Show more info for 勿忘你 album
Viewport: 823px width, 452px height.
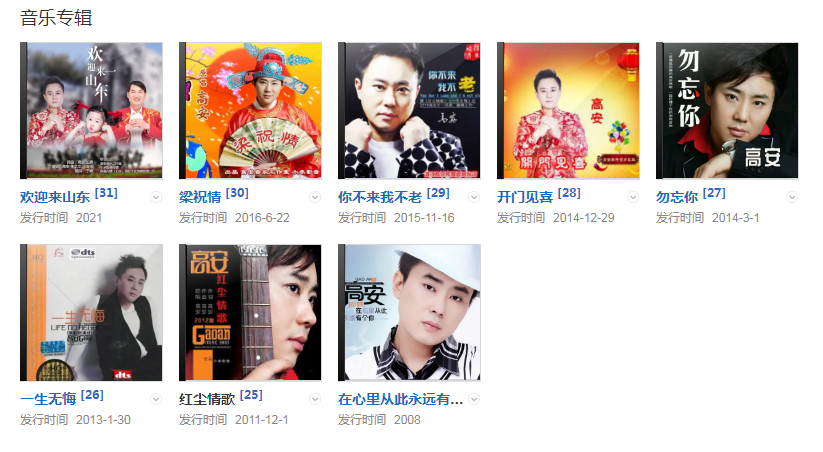coord(792,197)
